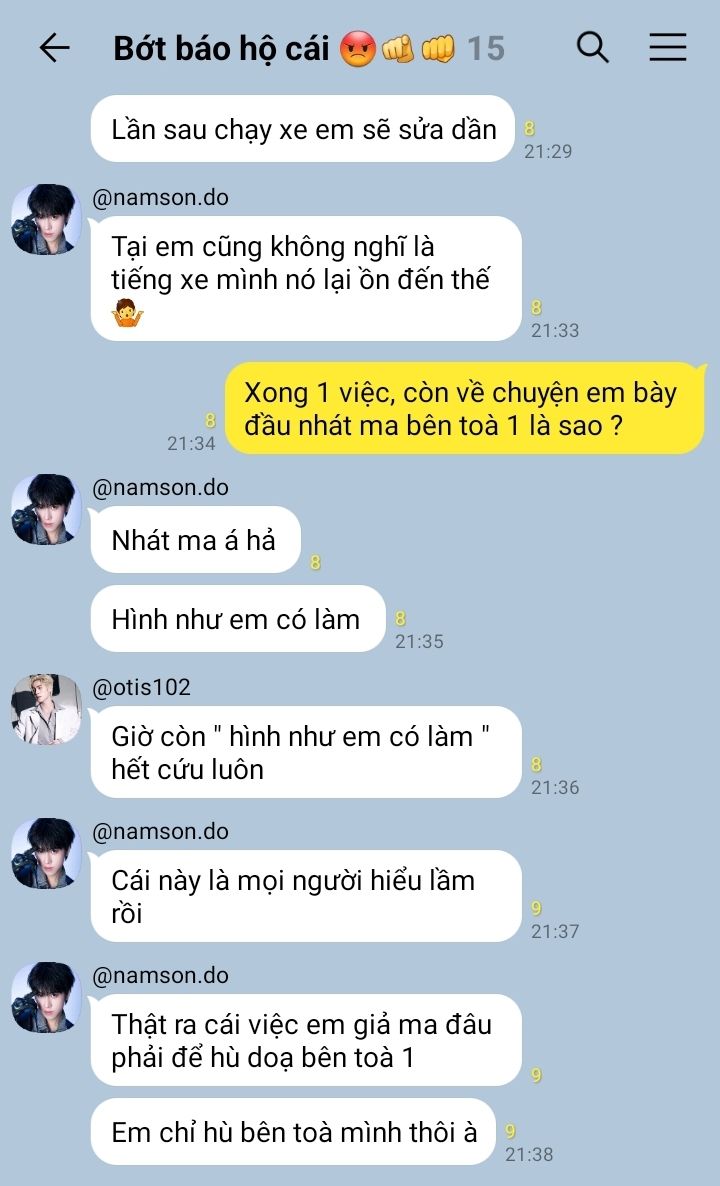Select @namson.do's avatar beside "Thật ra cái việc"
720x1186 pixels.
(x=46, y=997)
